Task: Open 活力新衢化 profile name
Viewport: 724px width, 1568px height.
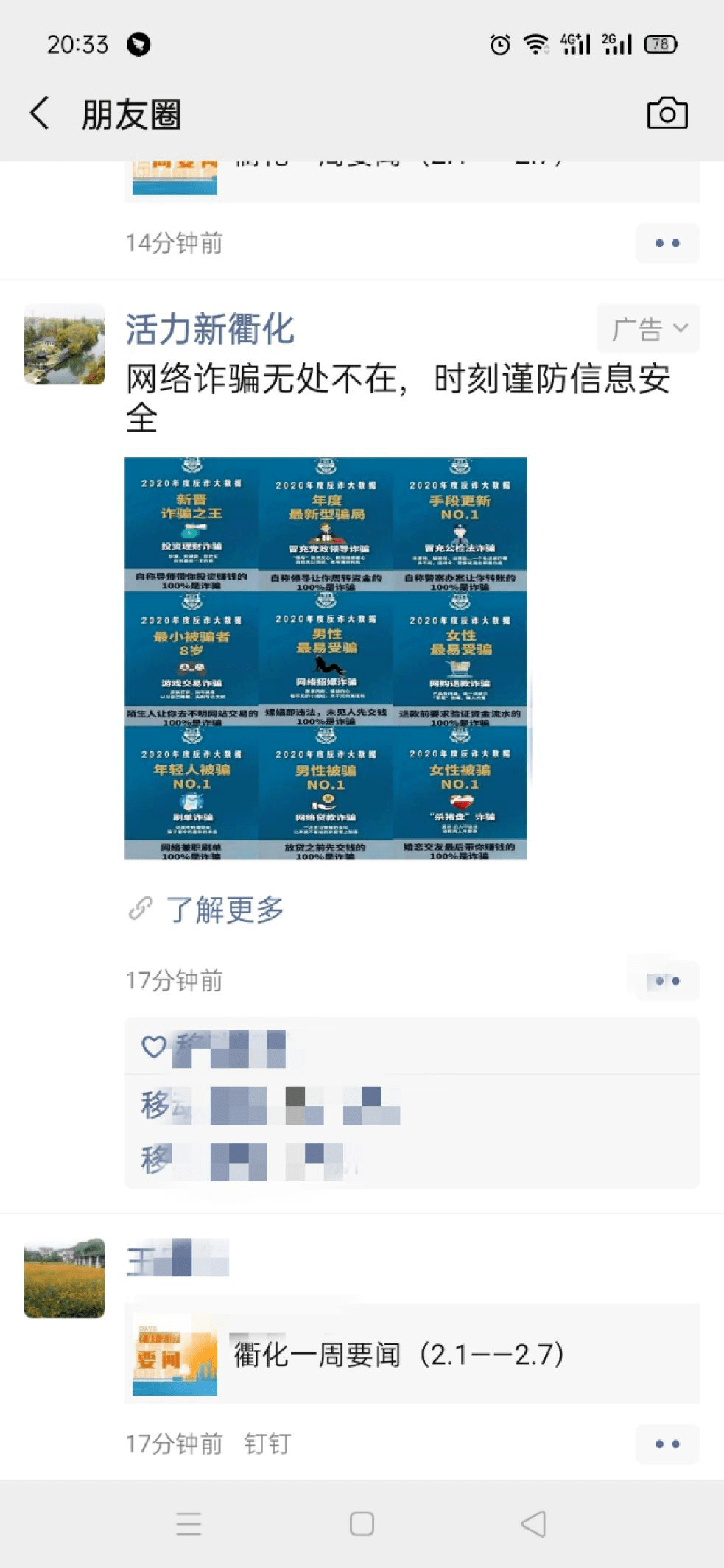Action: [x=210, y=329]
